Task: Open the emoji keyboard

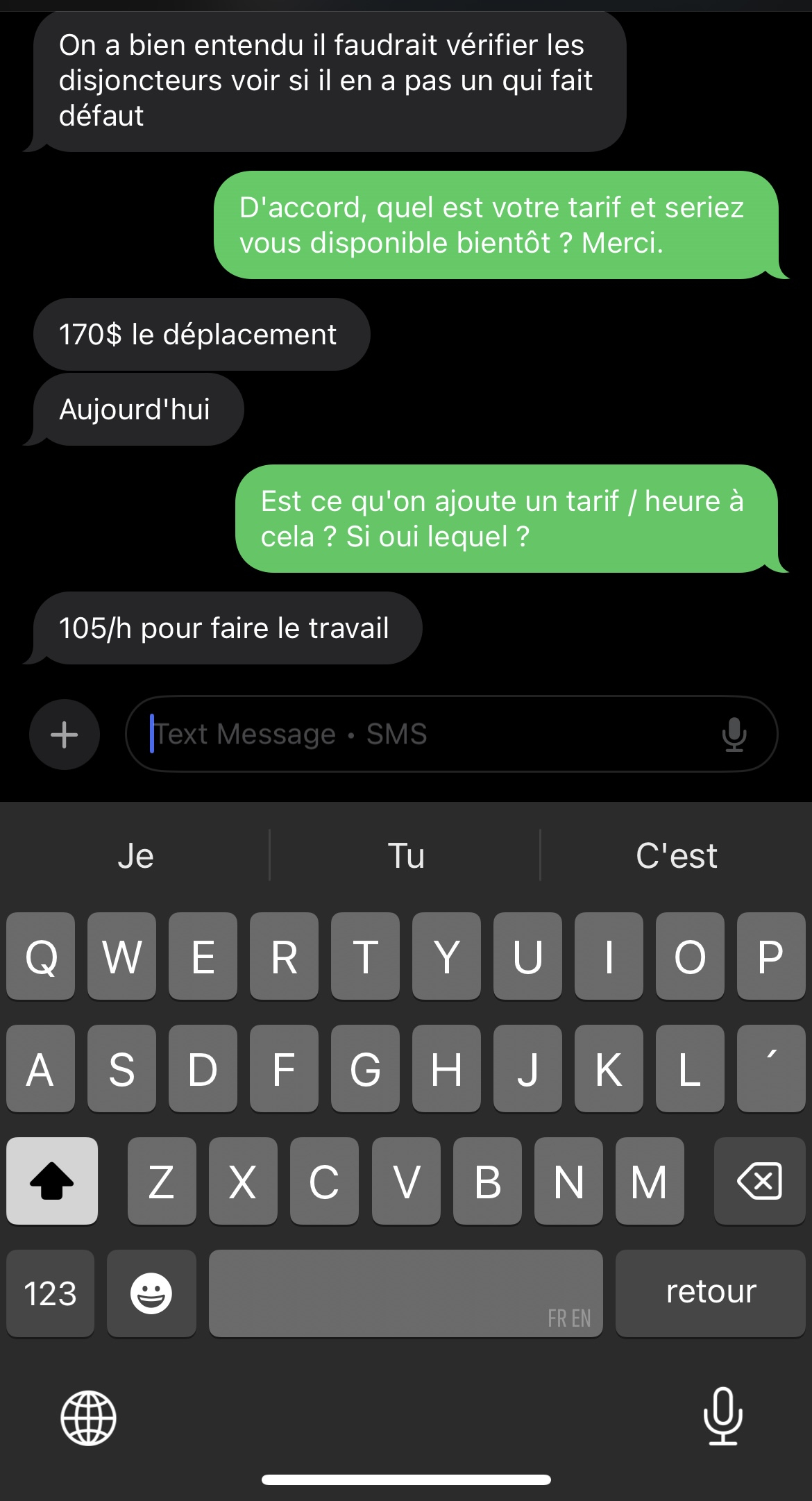Action: point(151,1293)
